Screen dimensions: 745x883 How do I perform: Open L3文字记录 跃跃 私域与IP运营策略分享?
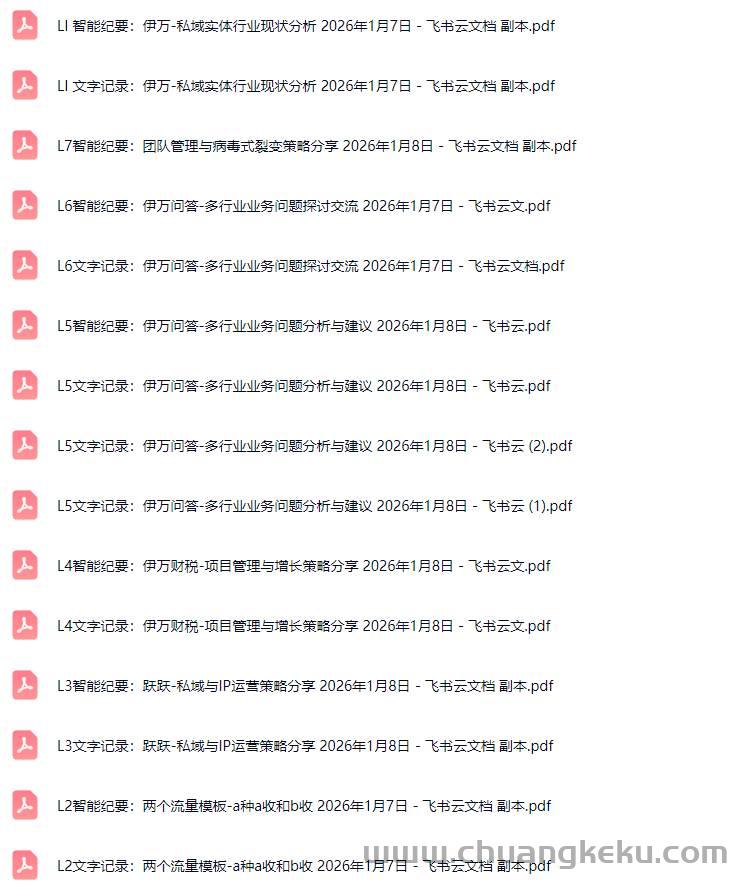click(x=305, y=746)
